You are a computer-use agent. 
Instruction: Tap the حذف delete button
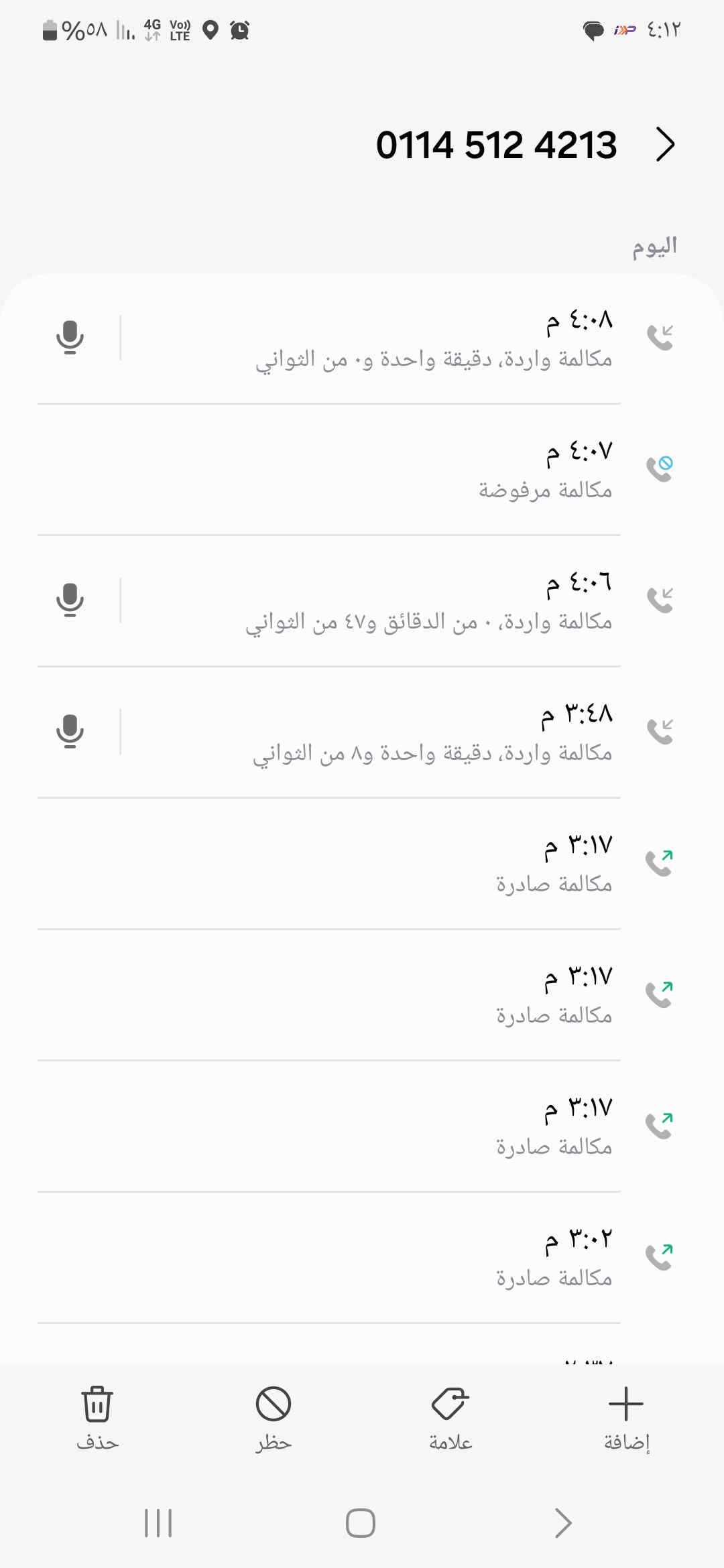[x=97, y=1417]
